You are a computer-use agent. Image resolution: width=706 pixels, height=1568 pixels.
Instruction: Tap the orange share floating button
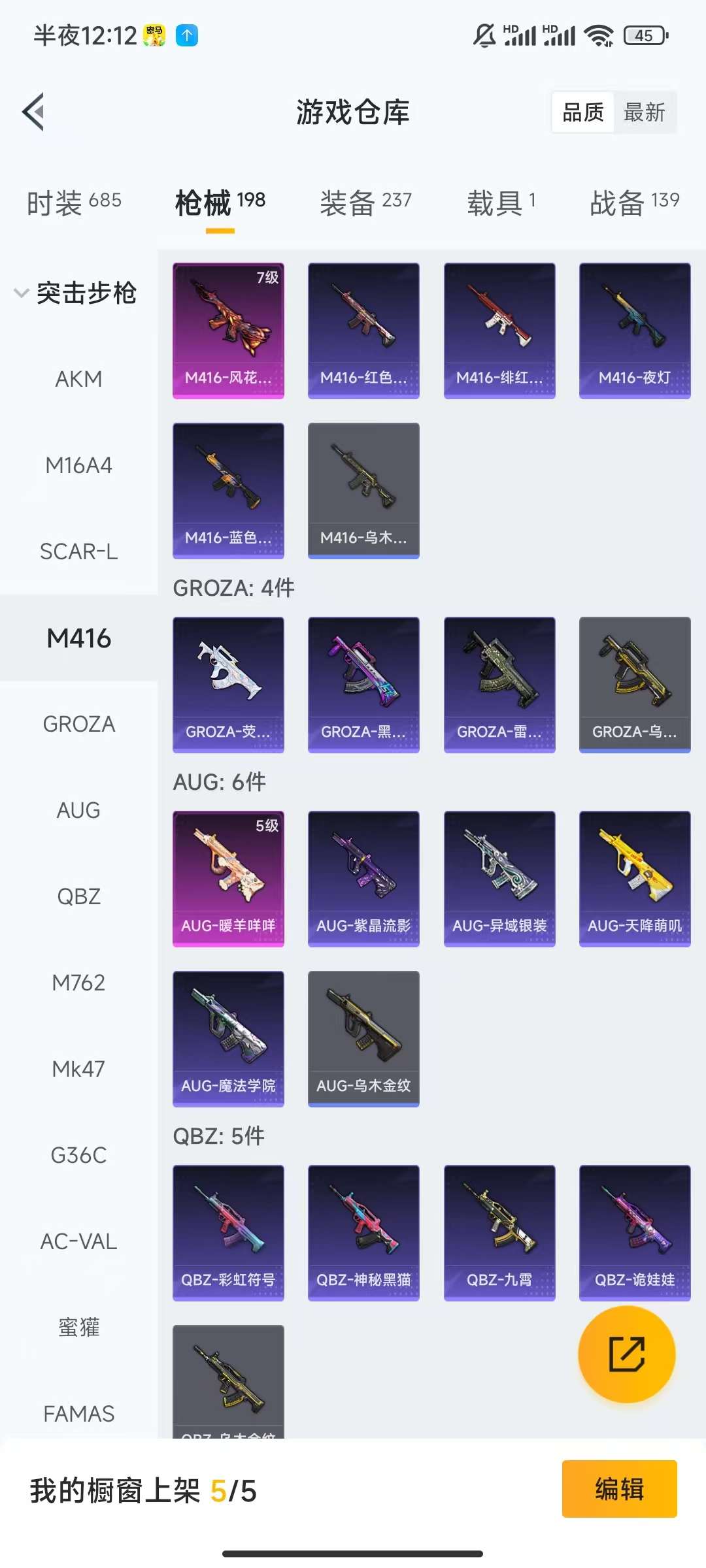pyautogui.click(x=626, y=1354)
